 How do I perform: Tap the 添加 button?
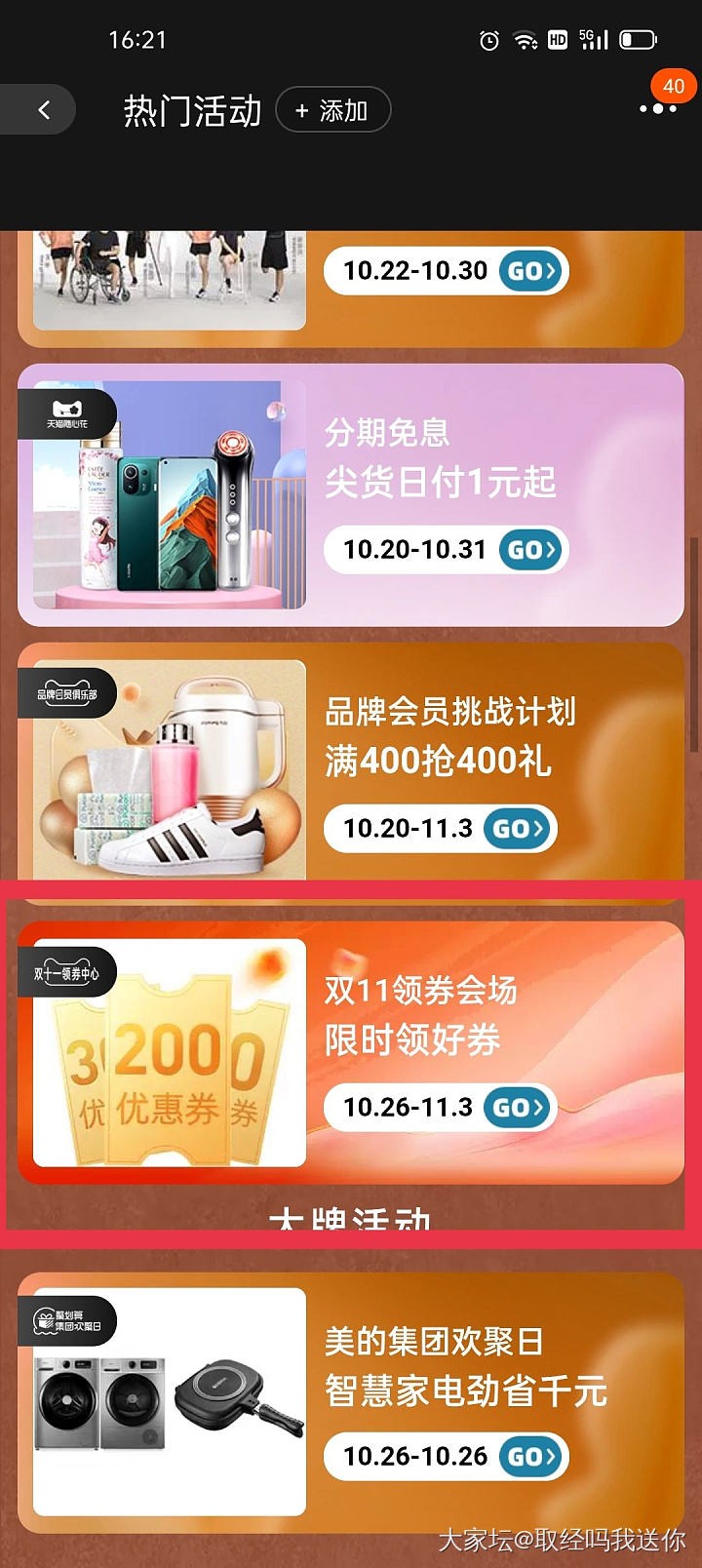tap(332, 110)
